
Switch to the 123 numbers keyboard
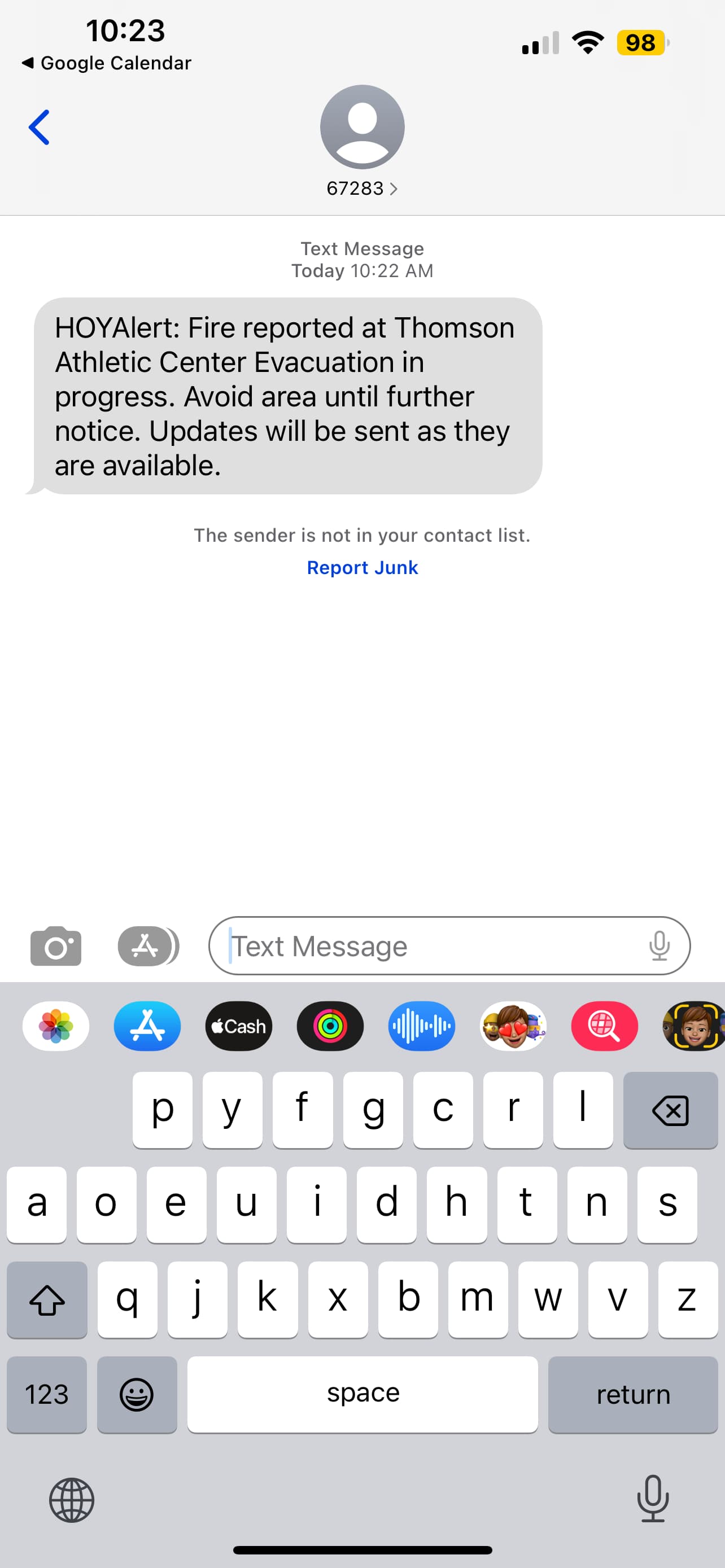pyautogui.click(x=47, y=1395)
